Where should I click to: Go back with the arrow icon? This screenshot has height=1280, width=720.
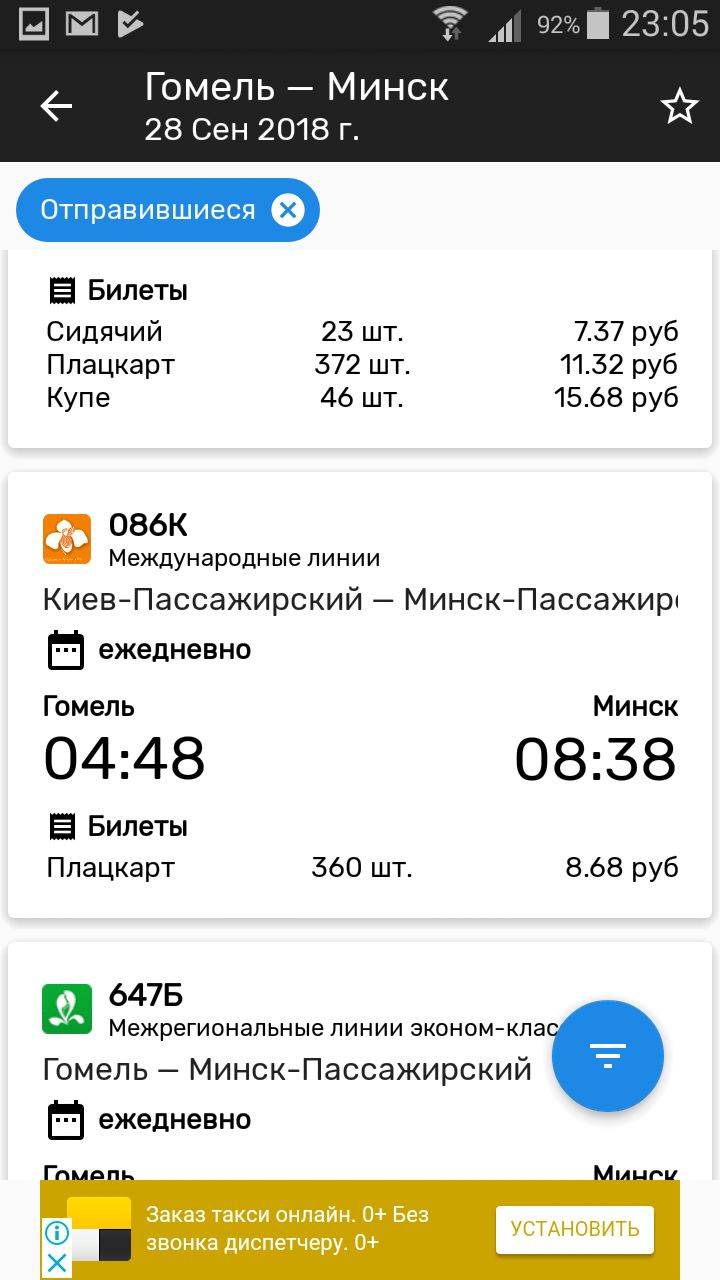point(56,106)
